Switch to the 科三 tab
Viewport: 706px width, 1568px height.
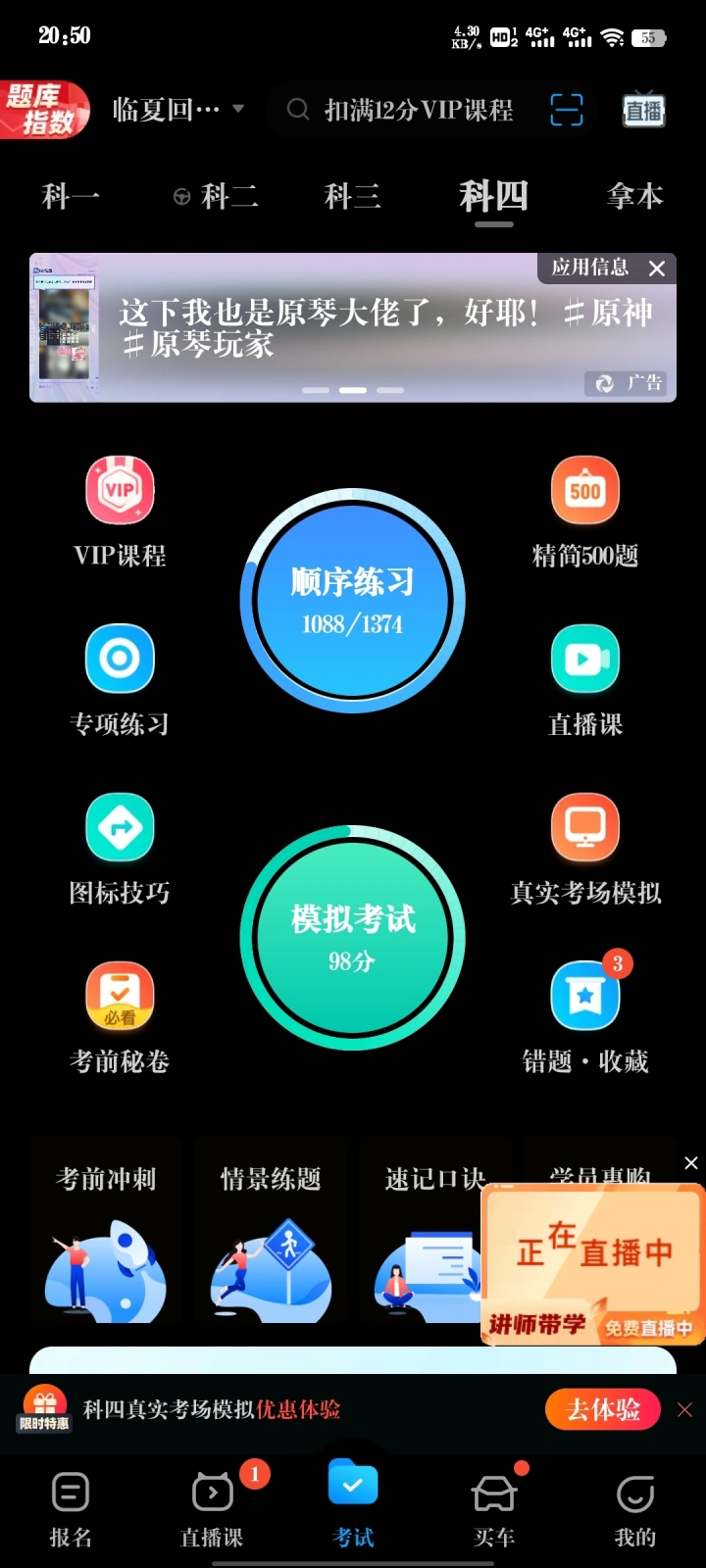click(x=352, y=197)
